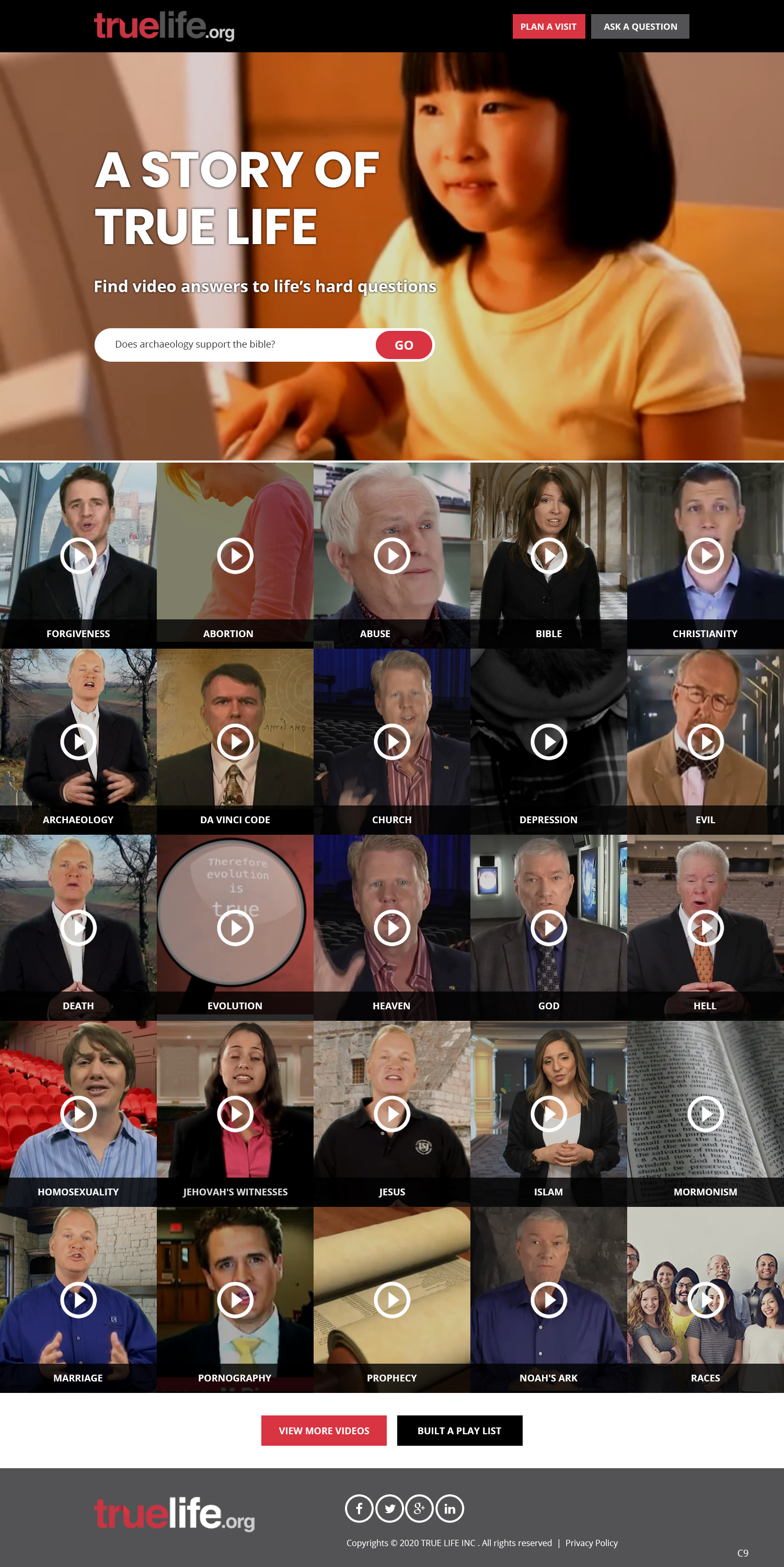Viewport: 784px width, 1567px height.
Task: Read the Privacy Policy
Action: (x=591, y=1542)
